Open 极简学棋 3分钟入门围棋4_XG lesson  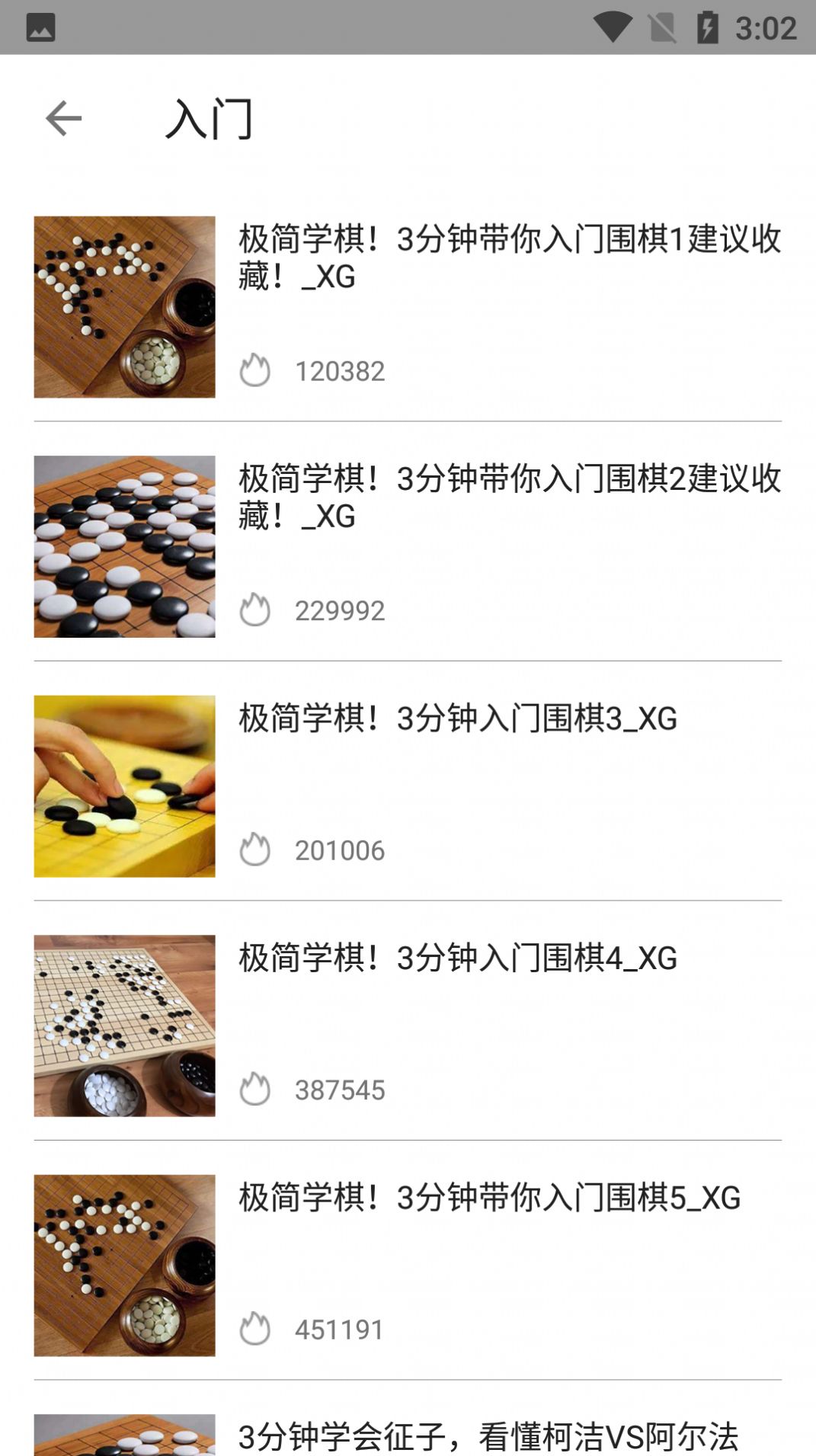point(457,959)
